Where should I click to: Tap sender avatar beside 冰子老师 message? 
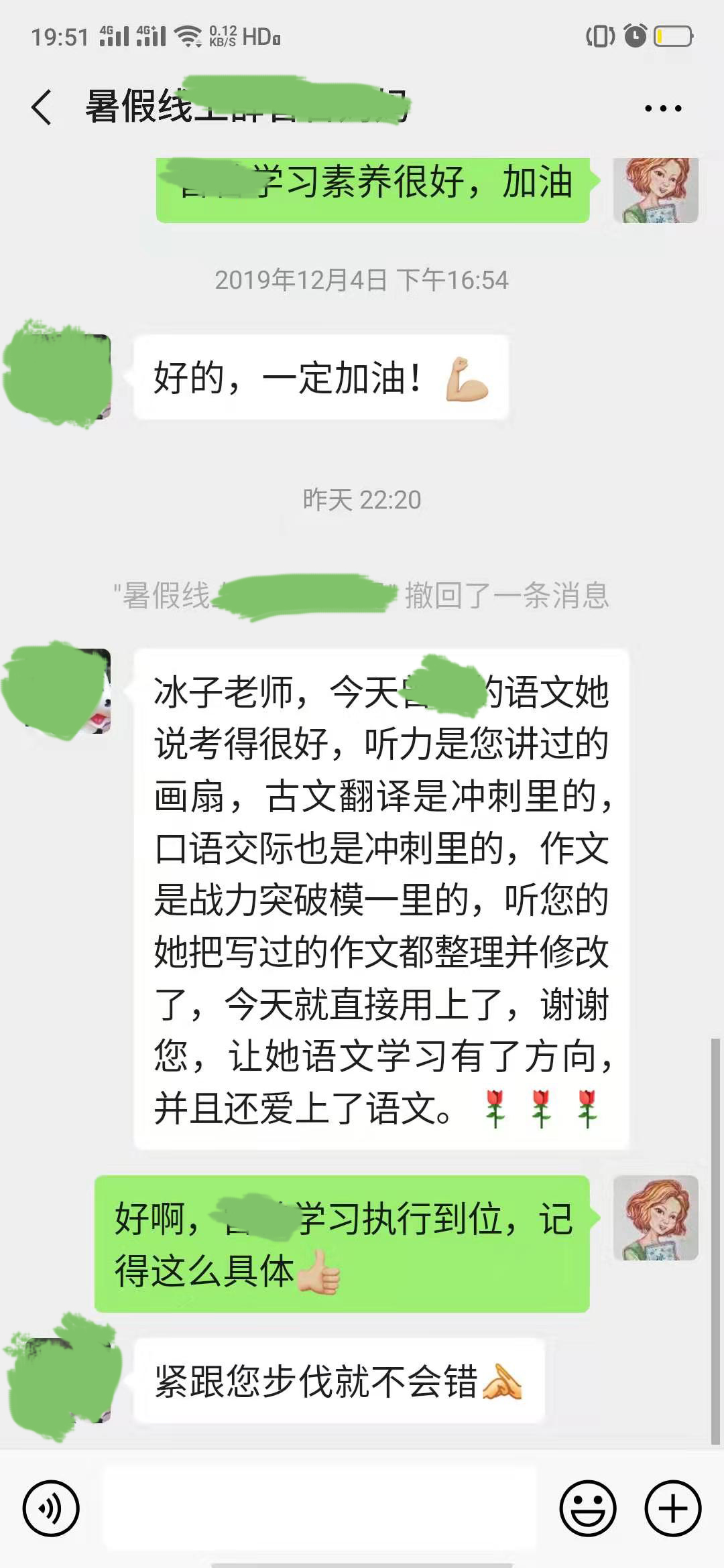(67, 691)
